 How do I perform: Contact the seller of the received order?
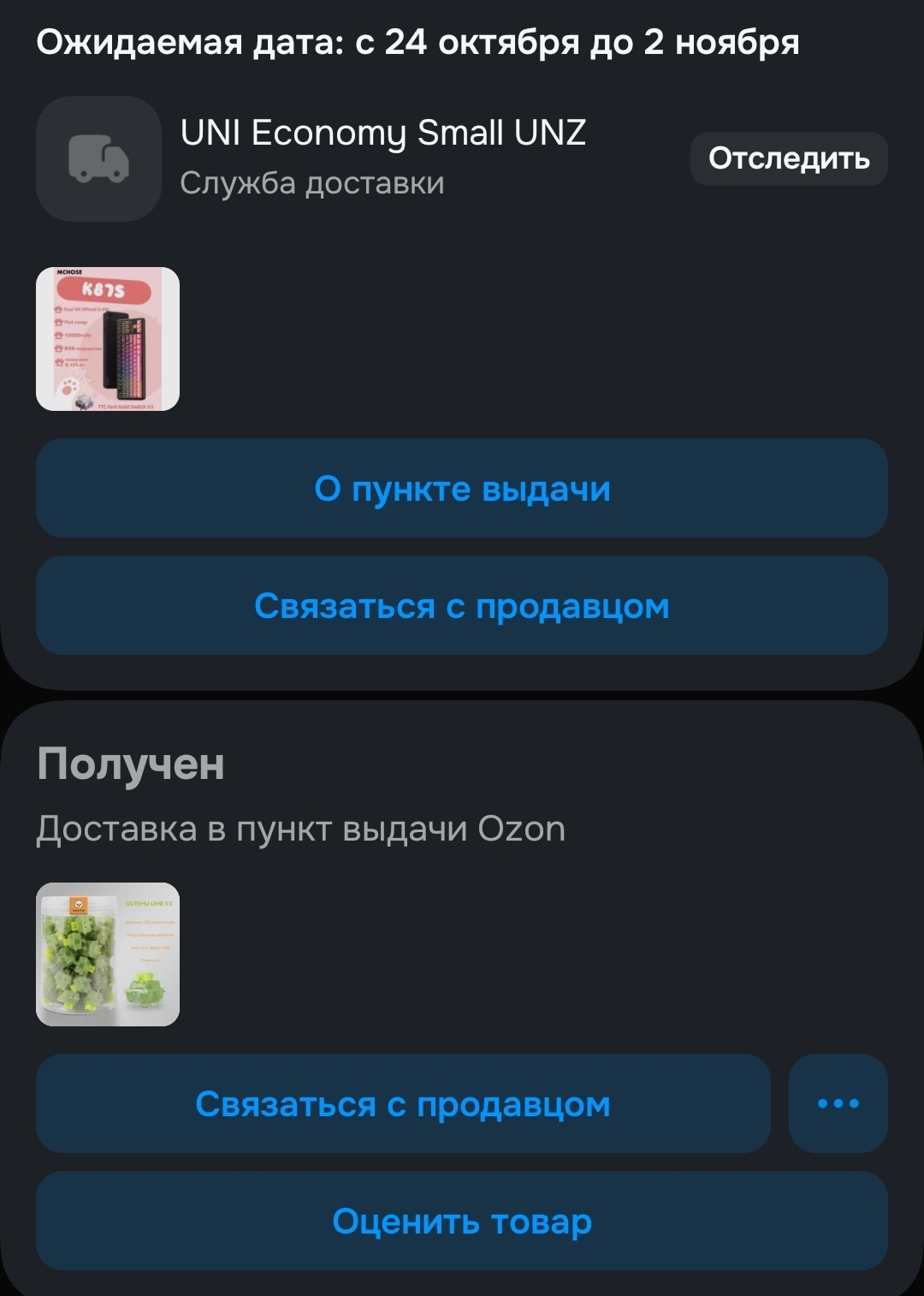(402, 1104)
